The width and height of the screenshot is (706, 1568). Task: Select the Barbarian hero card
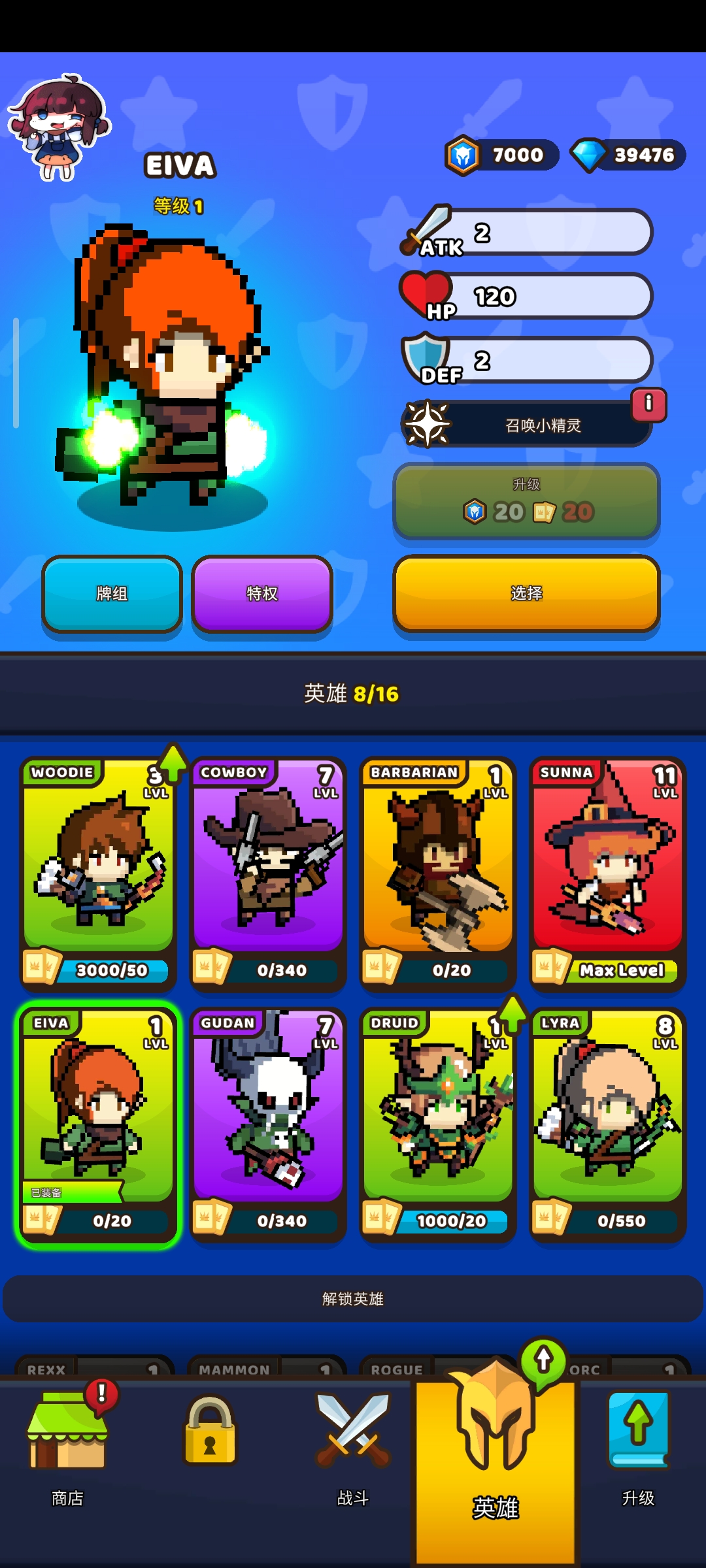coord(438,872)
